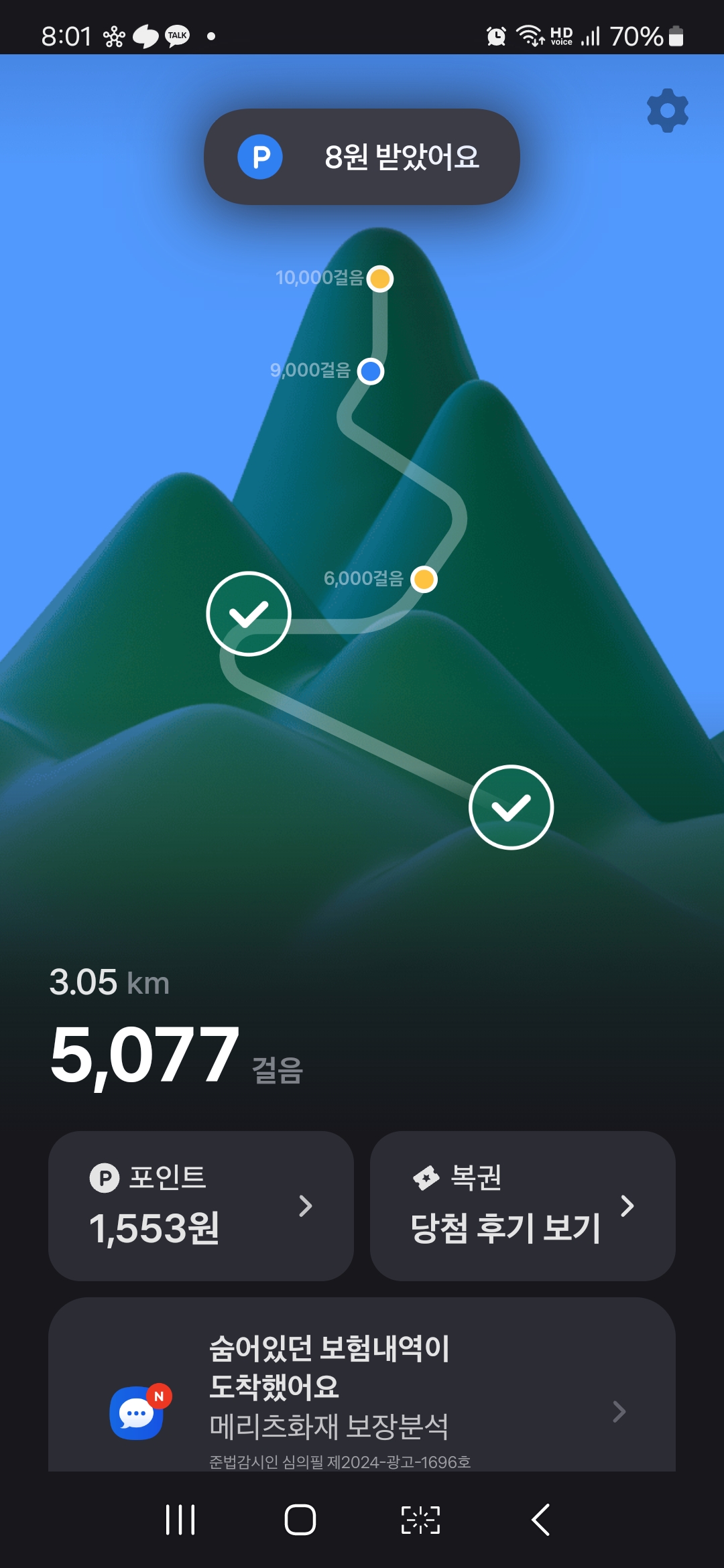Return to the home screen
This screenshot has width=724, height=1568.
tap(300, 1519)
